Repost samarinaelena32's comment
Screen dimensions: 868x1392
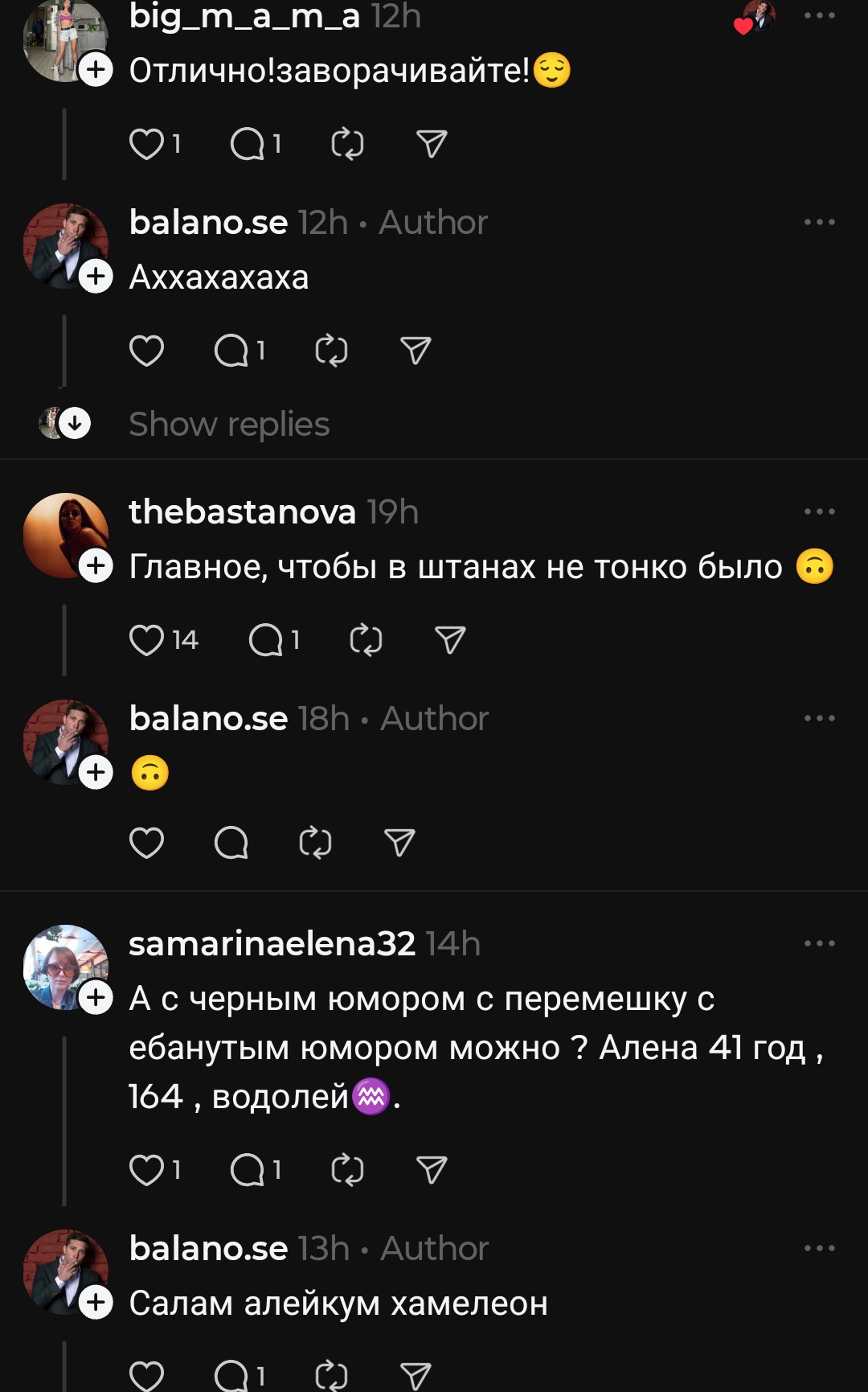[x=347, y=1170]
